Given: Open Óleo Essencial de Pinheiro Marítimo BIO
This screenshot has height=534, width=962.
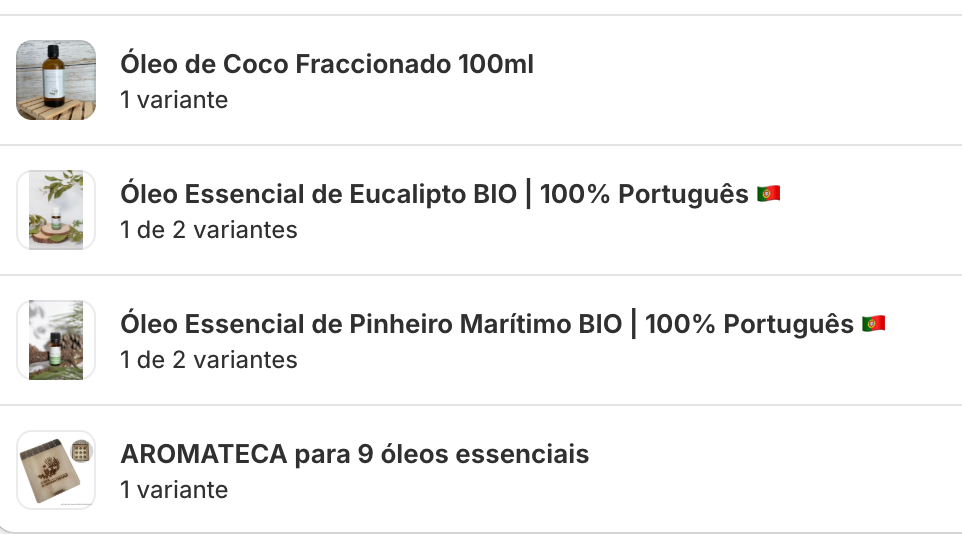Looking at the screenshot, I should (x=486, y=325).
